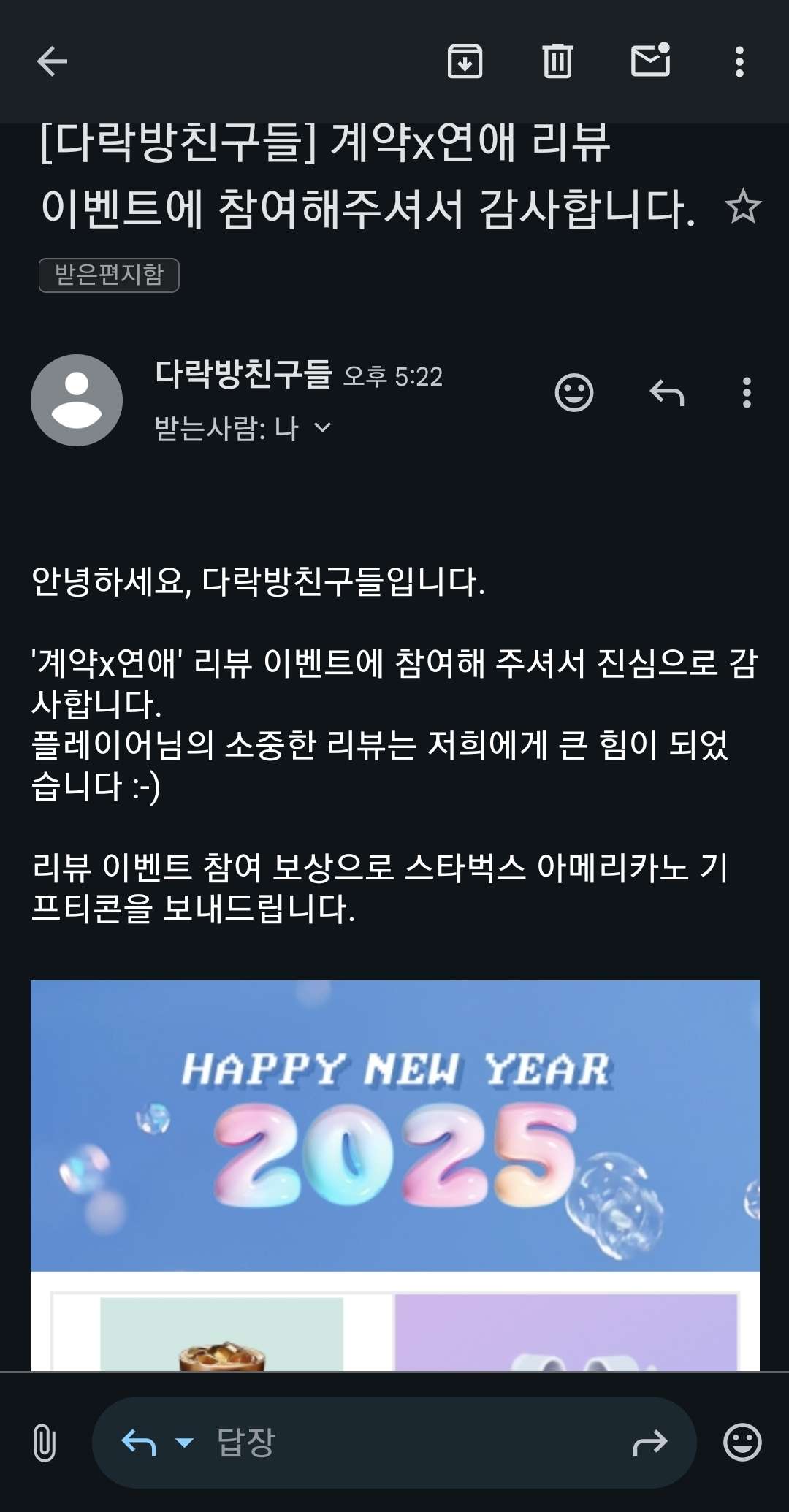
Task: Expand recipient details next to 받는사람: 나
Action: 322,427
